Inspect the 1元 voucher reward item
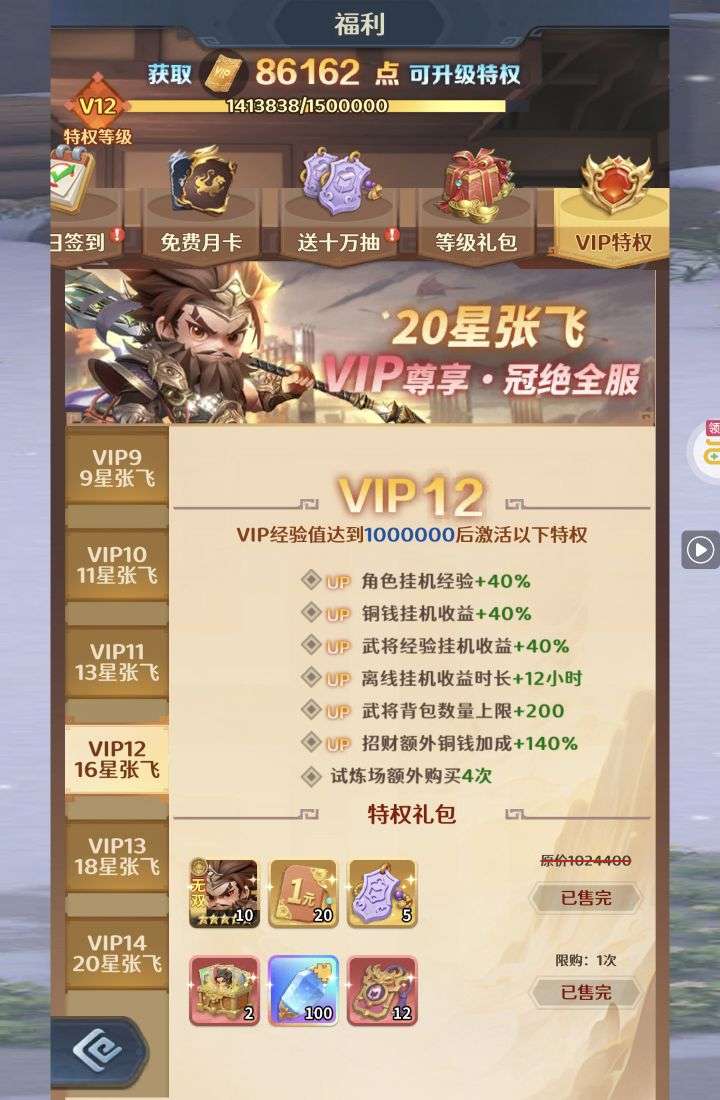 (x=303, y=893)
